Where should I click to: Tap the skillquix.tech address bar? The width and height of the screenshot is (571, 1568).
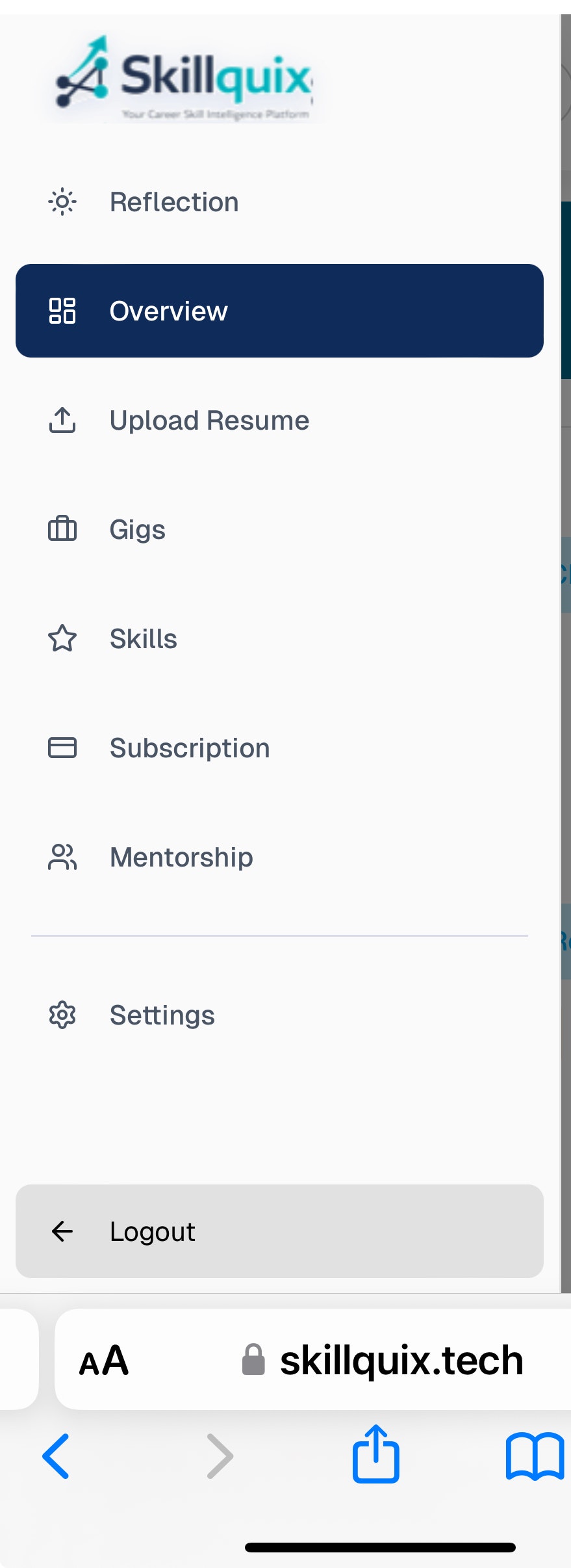[x=400, y=1359]
